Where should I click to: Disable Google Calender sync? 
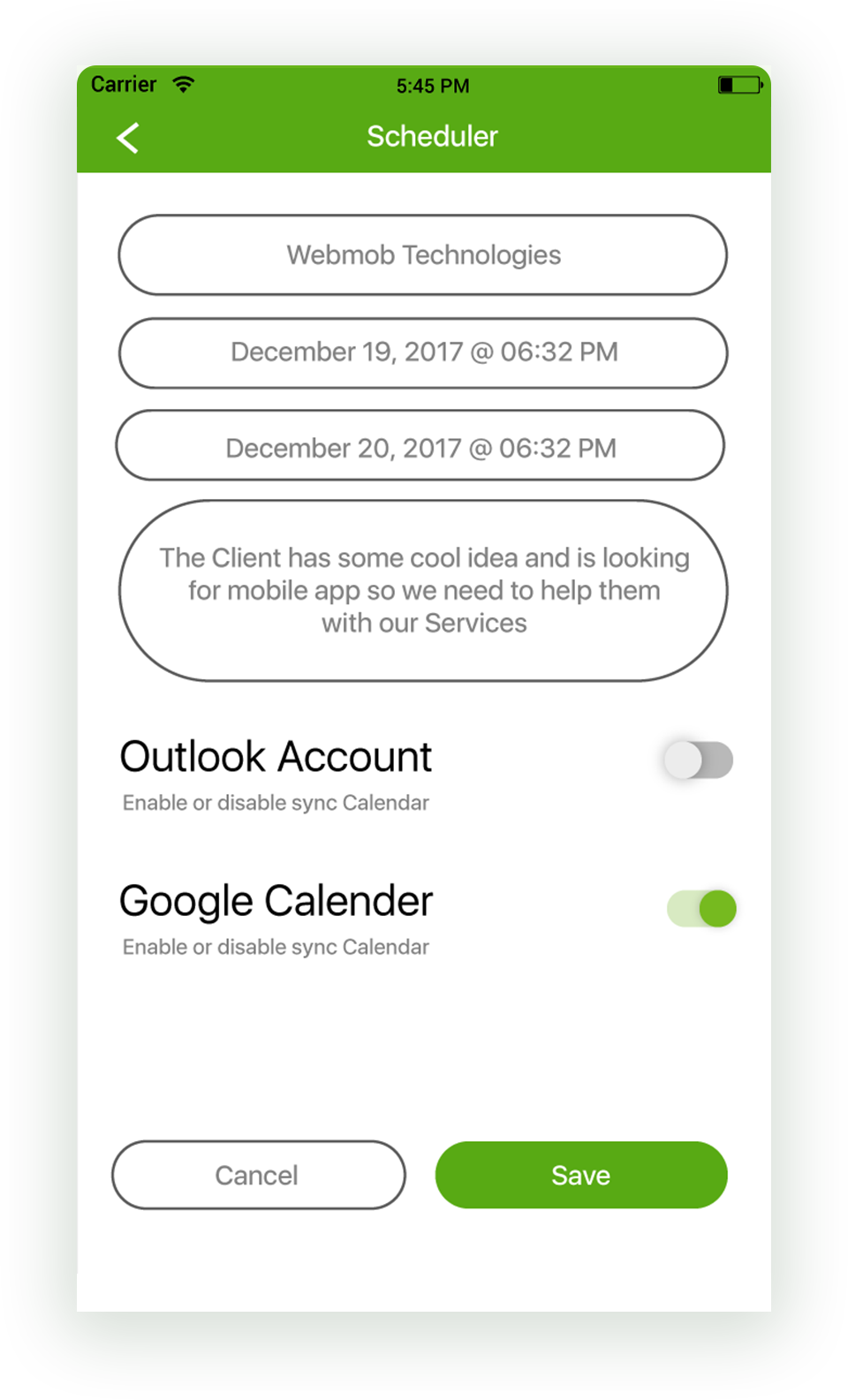pos(702,908)
